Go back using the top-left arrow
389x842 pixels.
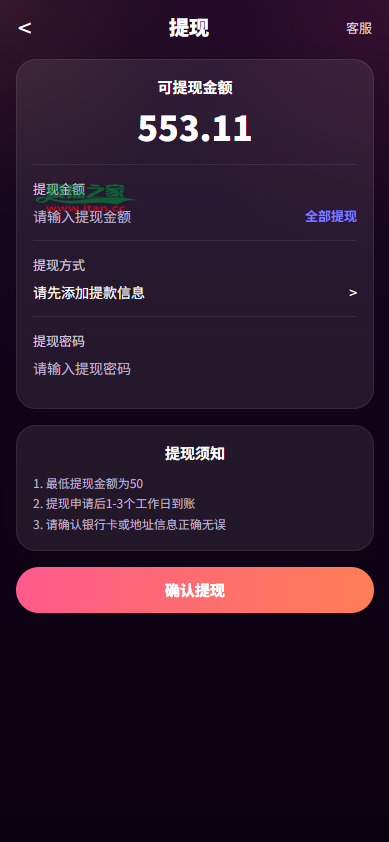point(25,28)
